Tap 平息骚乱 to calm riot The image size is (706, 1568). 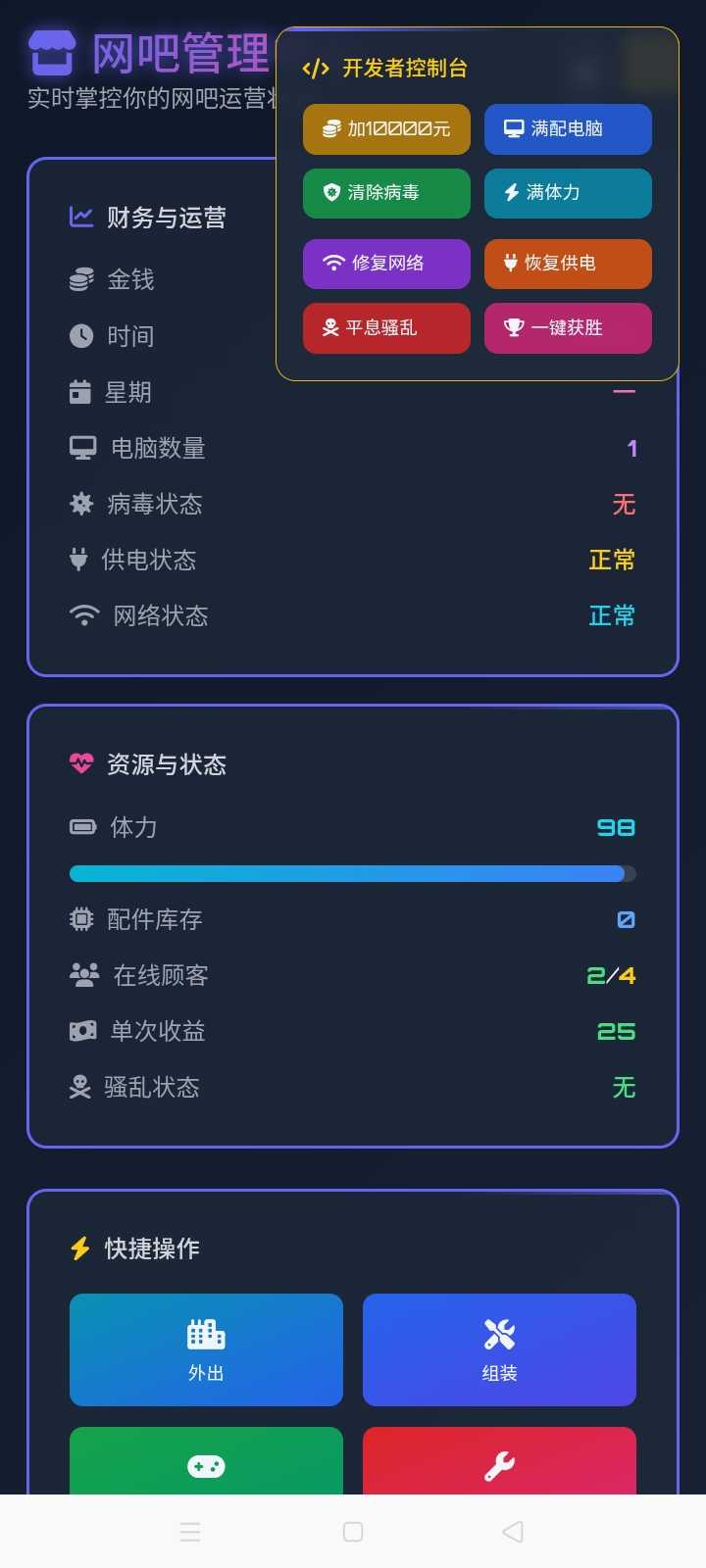[x=386, y=328]
